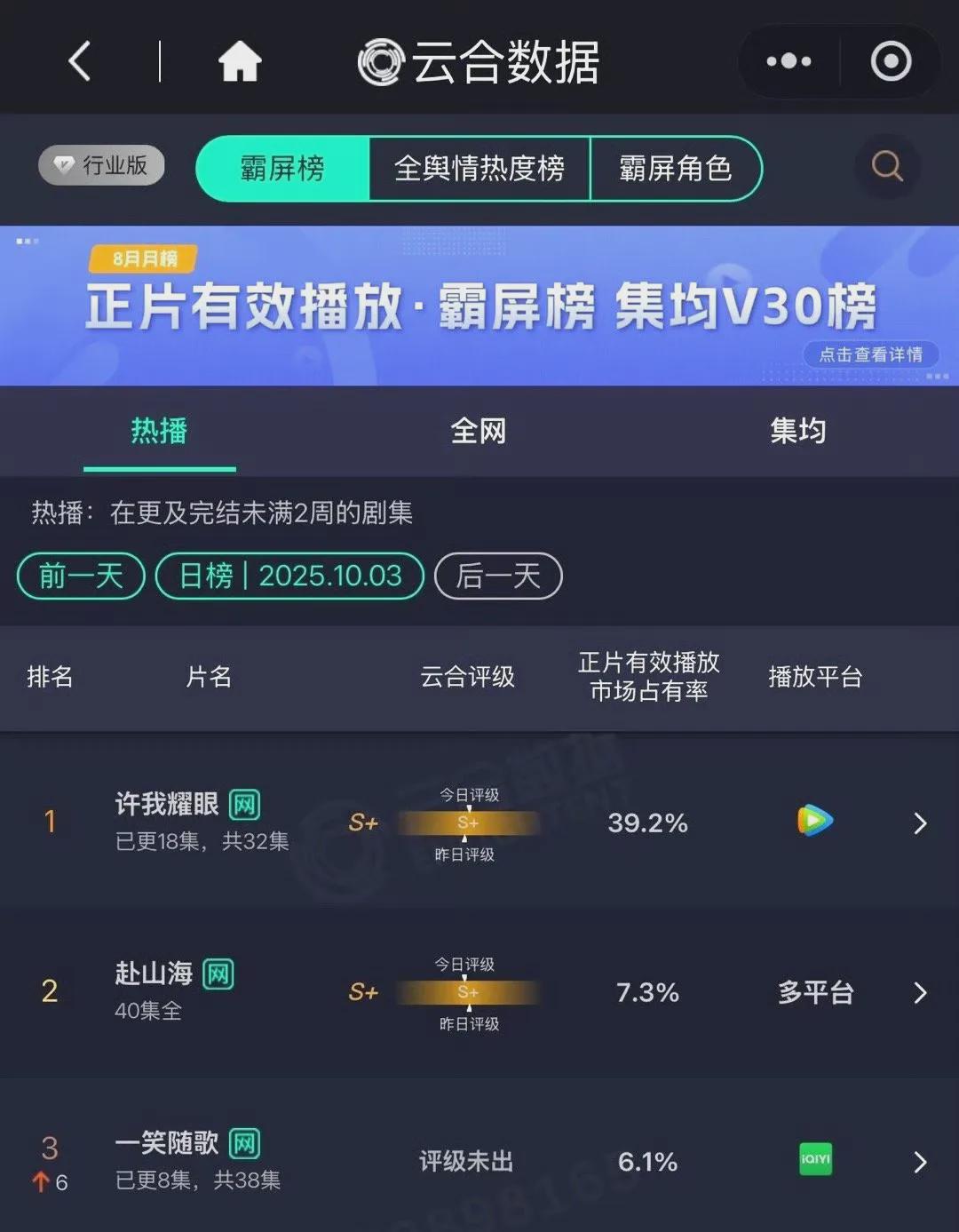Select the 霸屏榜 segment

point(282,168)
